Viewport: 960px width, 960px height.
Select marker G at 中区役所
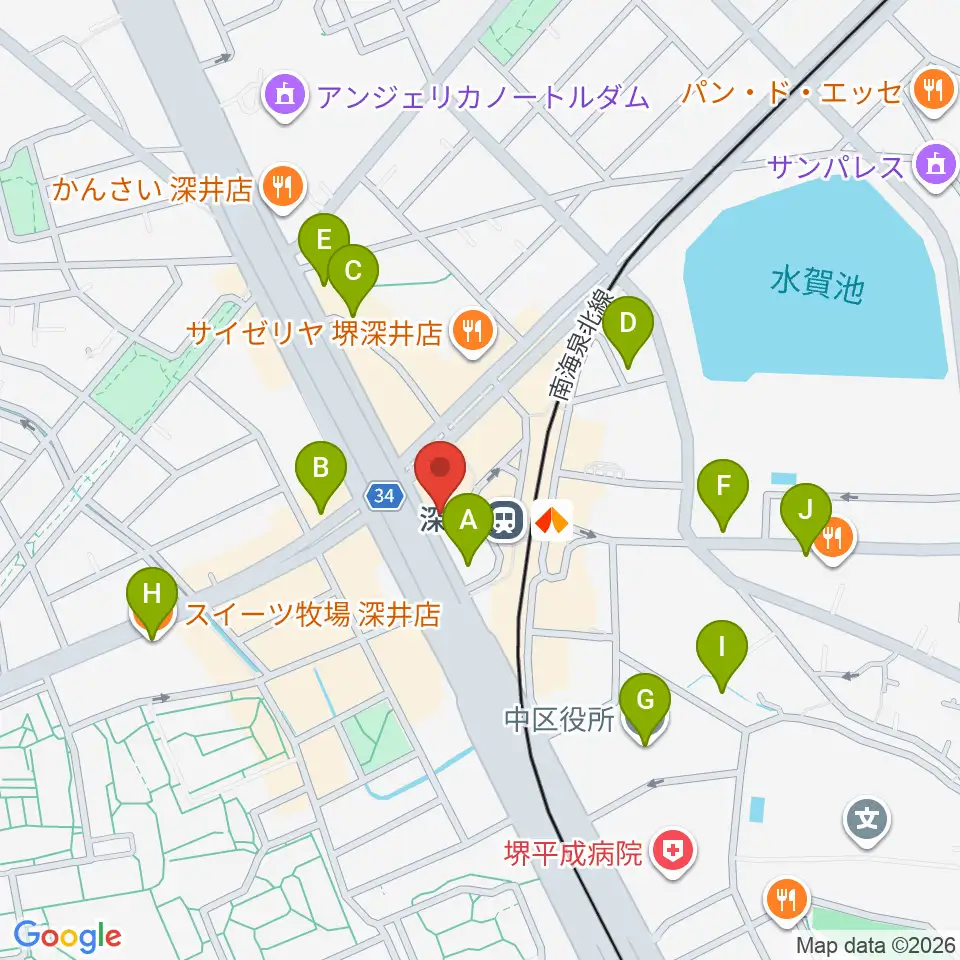click(x=645, y=709)
